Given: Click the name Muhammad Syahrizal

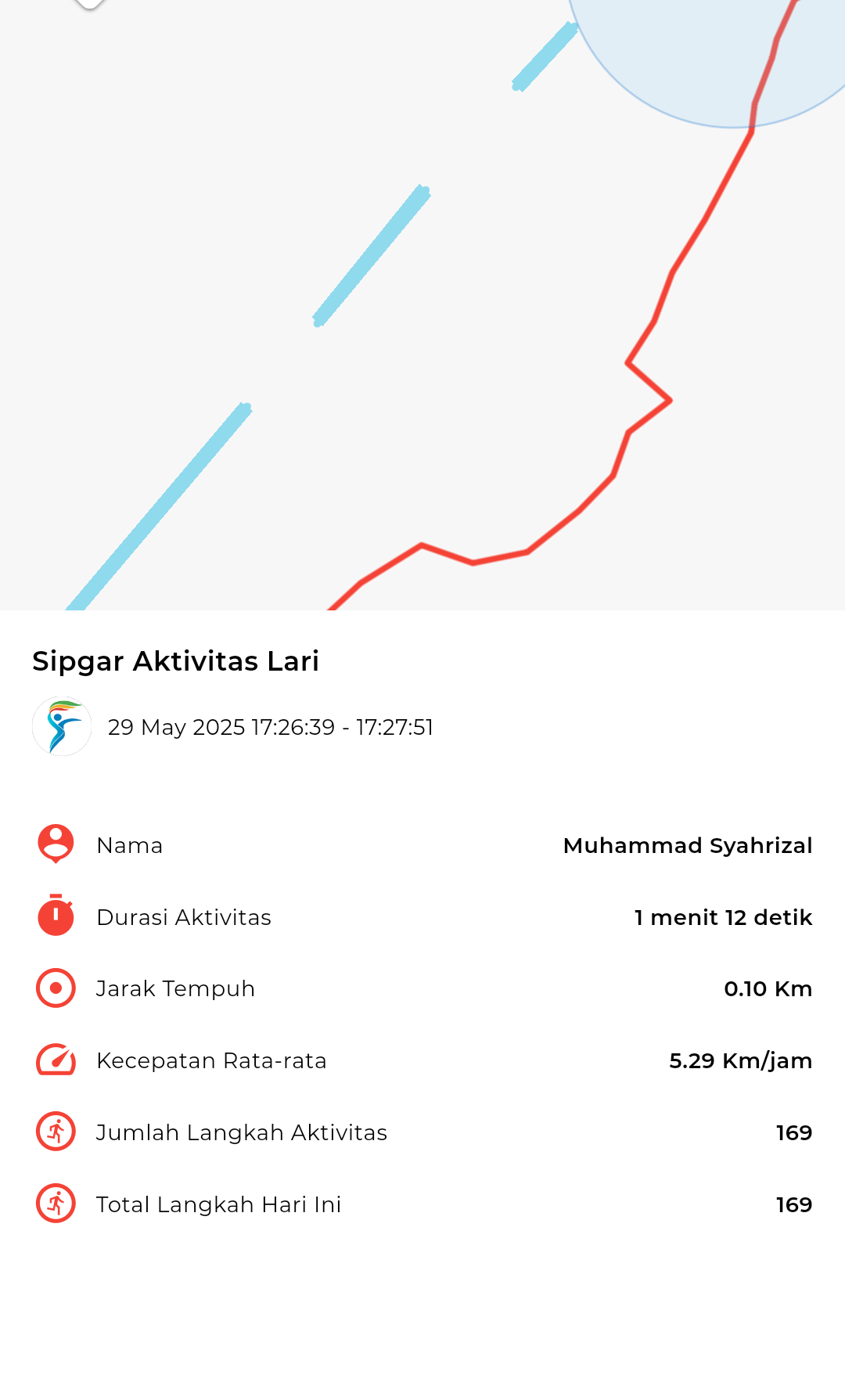Looking at the screenshot, I should point(688,845).
